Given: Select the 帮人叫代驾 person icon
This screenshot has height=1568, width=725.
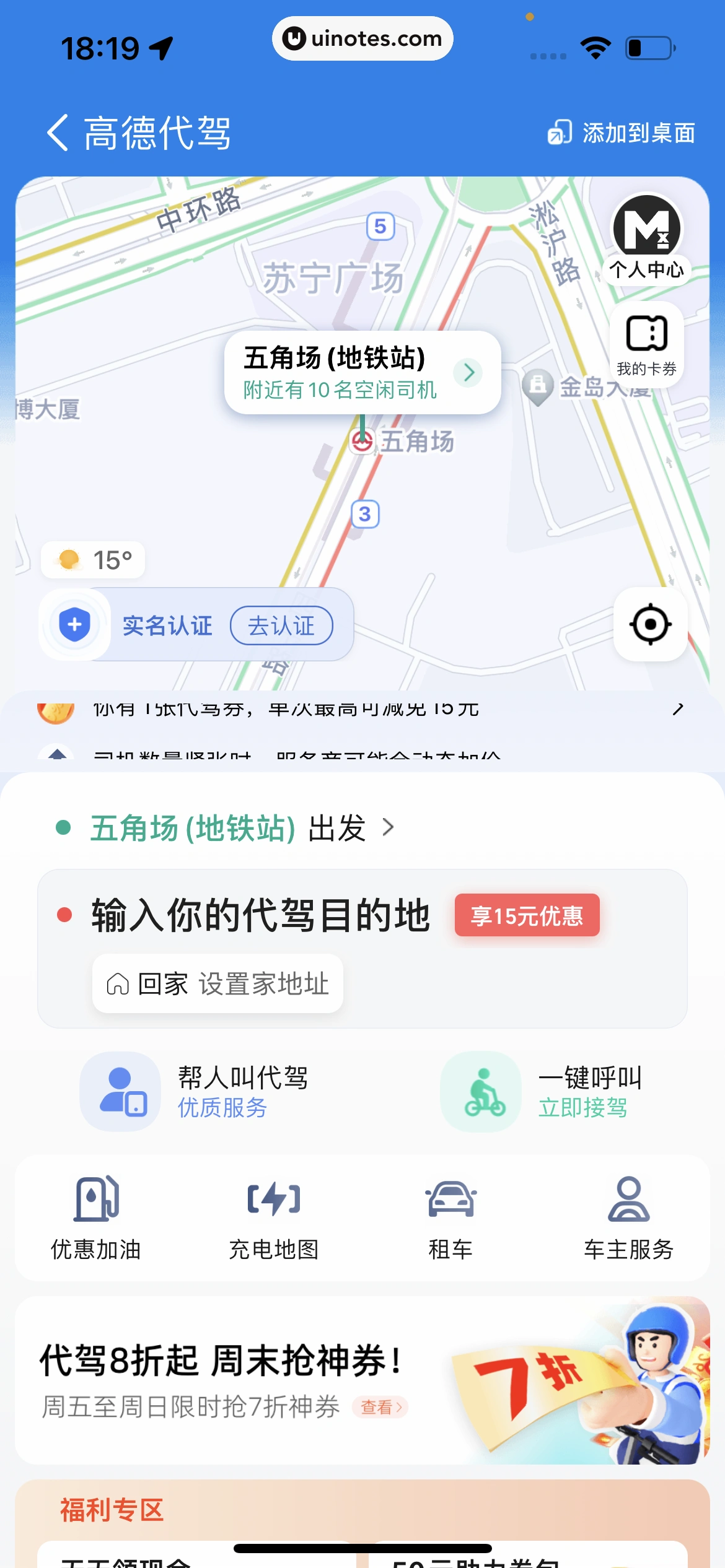Looking at the screenshot, I should pyautogui.click(x=120, y=1091).
